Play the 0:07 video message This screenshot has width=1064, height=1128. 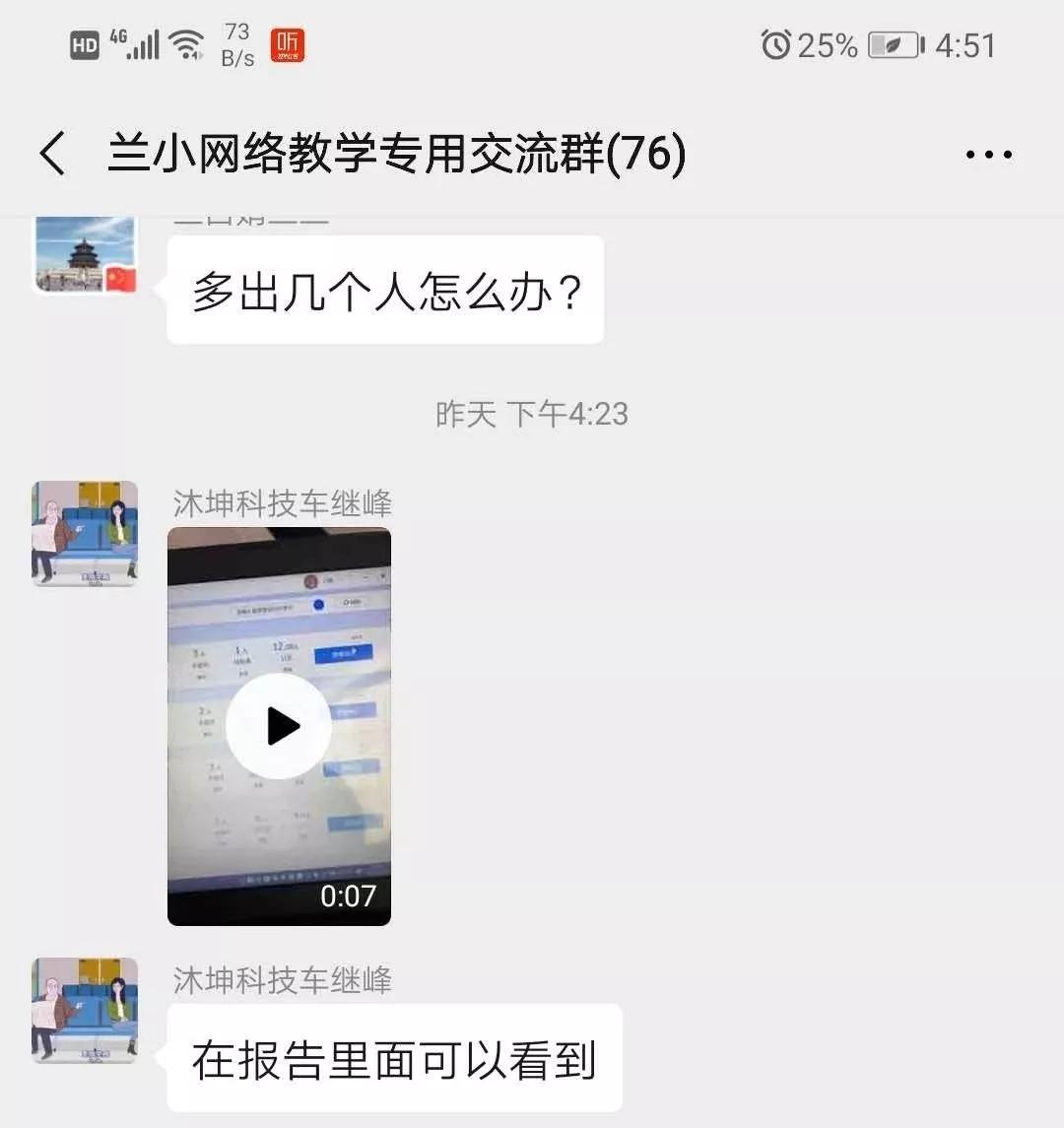pos(279,725)
